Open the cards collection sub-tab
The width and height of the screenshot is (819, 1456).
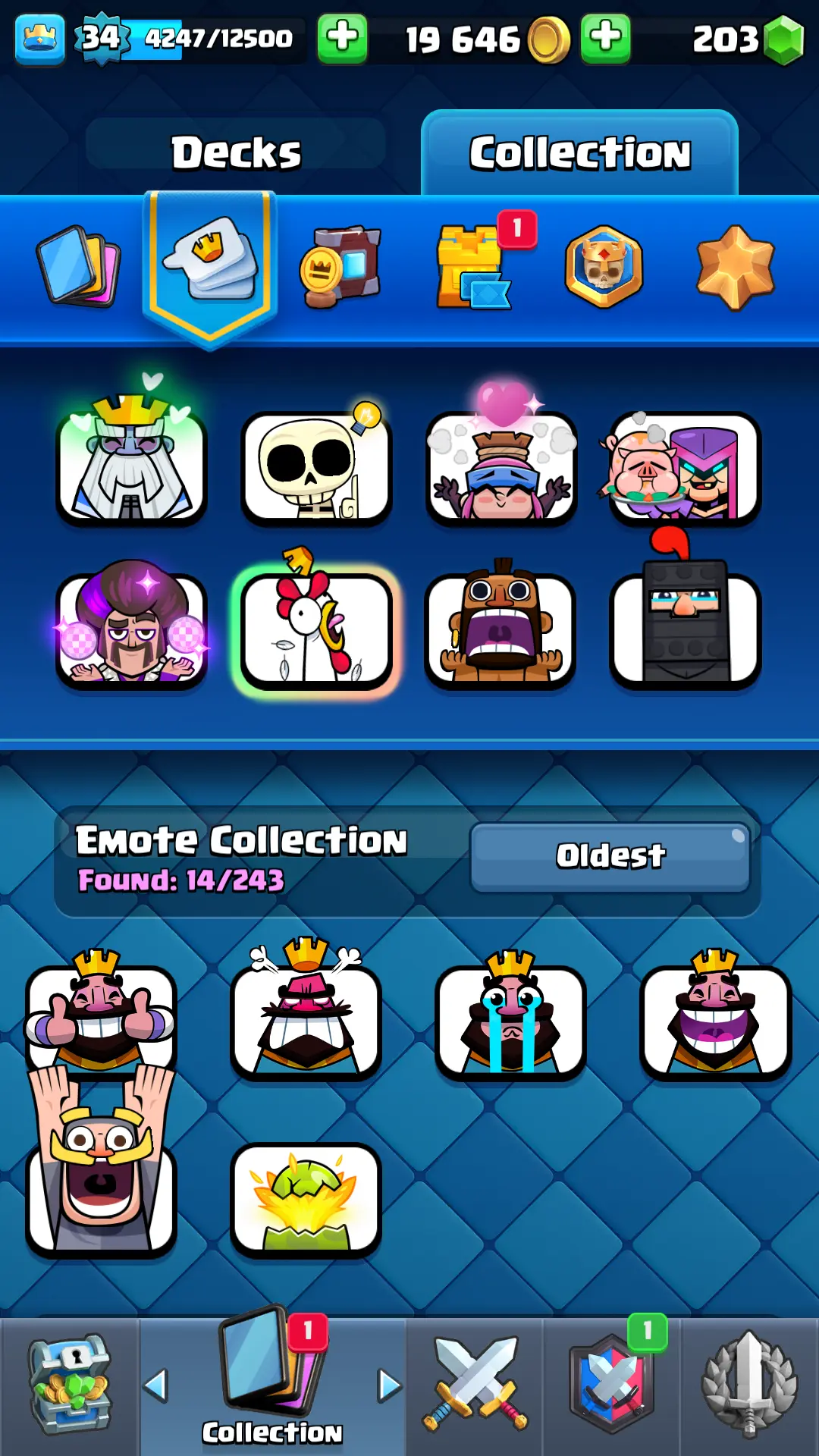coord(78,265)
